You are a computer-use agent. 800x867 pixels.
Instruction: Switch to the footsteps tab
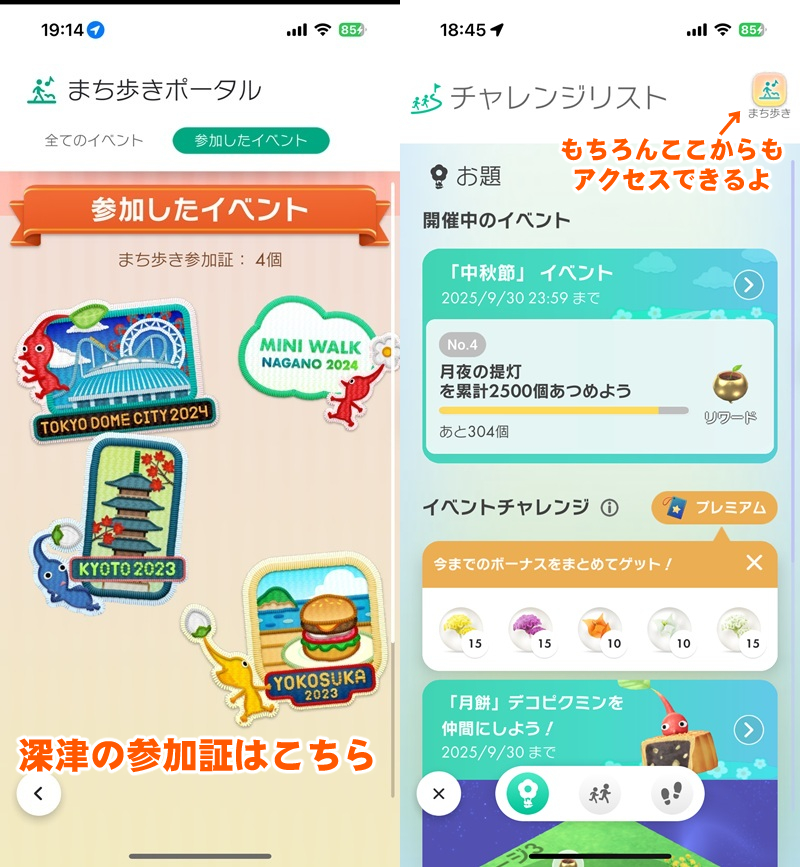point(671,795)
